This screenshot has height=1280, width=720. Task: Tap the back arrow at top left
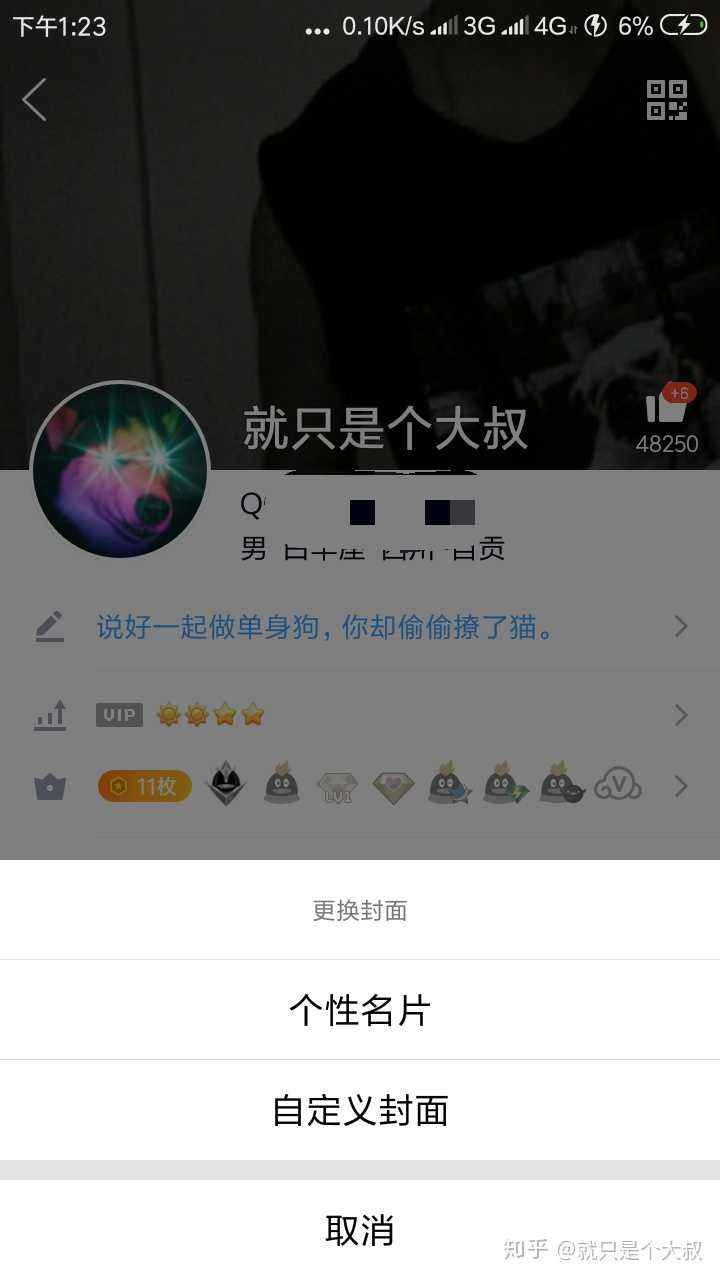[x=34, y=99]
